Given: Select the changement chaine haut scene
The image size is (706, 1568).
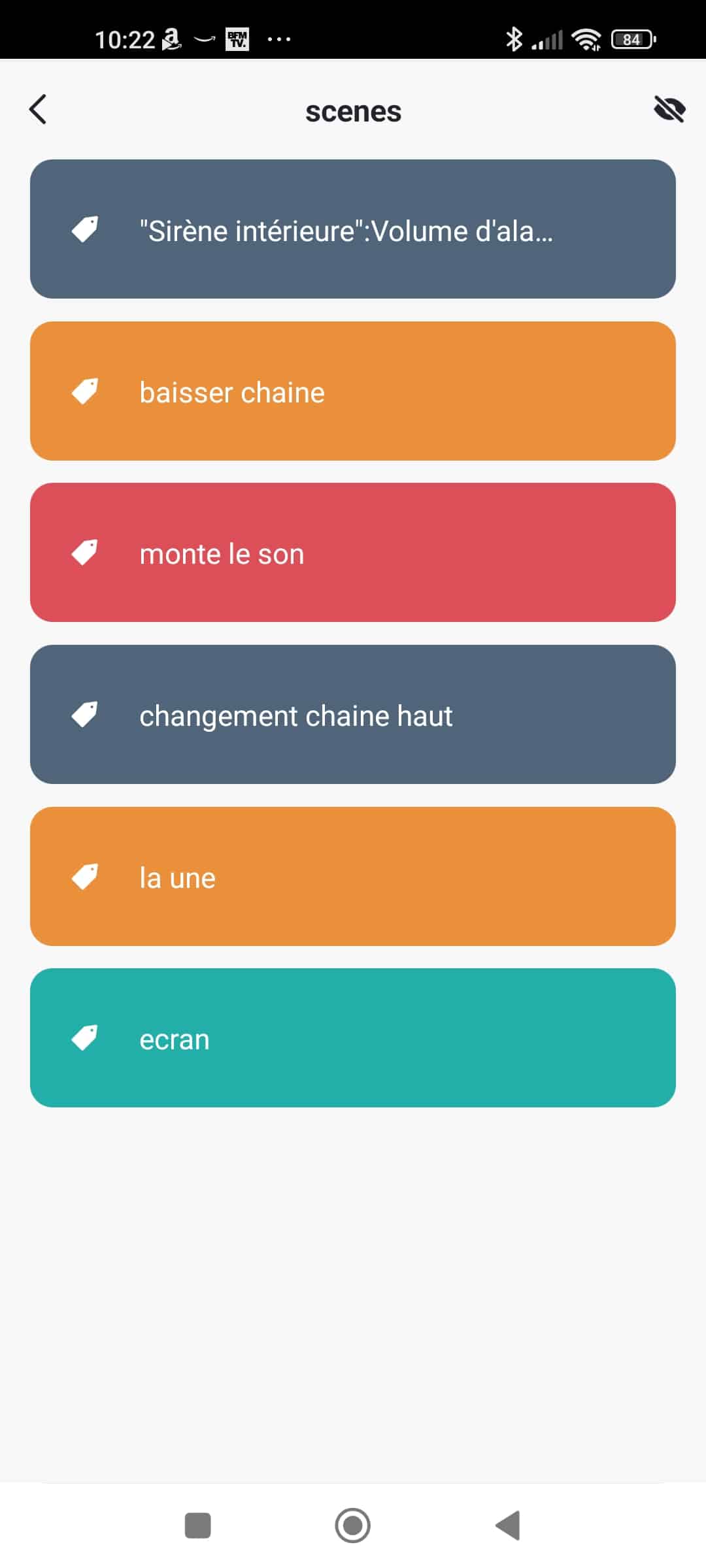Looking at the screenshot, I should click(x=353, y=715).
